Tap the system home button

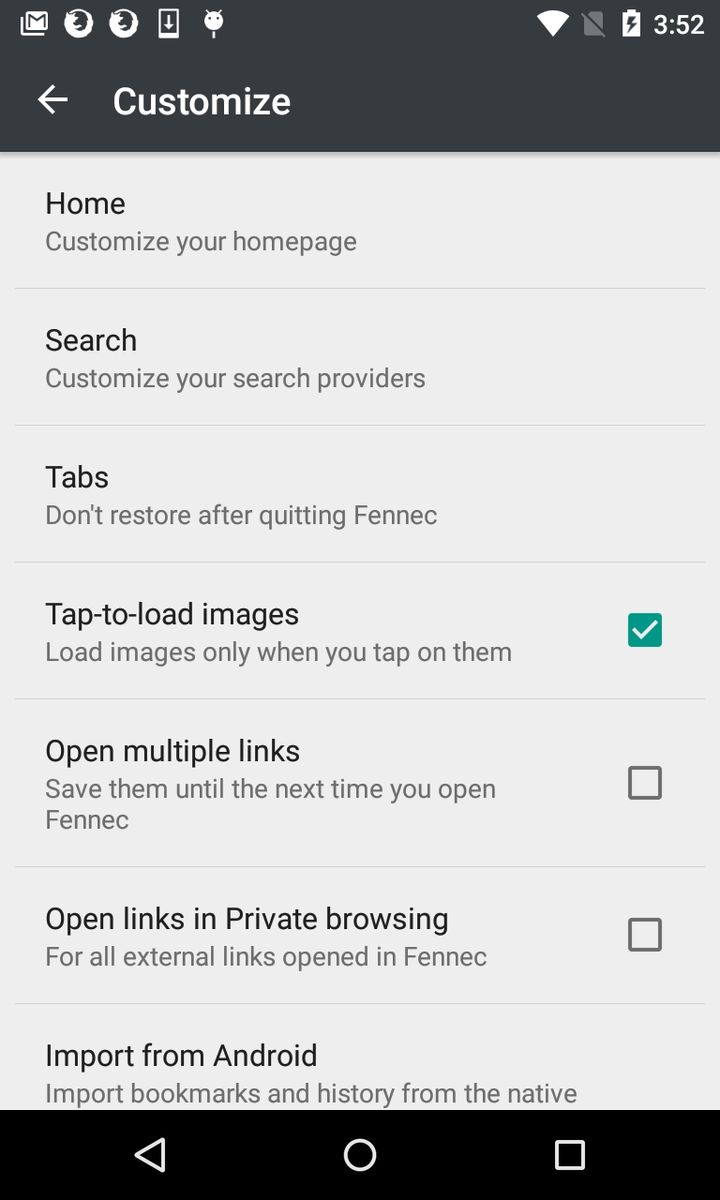tap(360, 1156)
